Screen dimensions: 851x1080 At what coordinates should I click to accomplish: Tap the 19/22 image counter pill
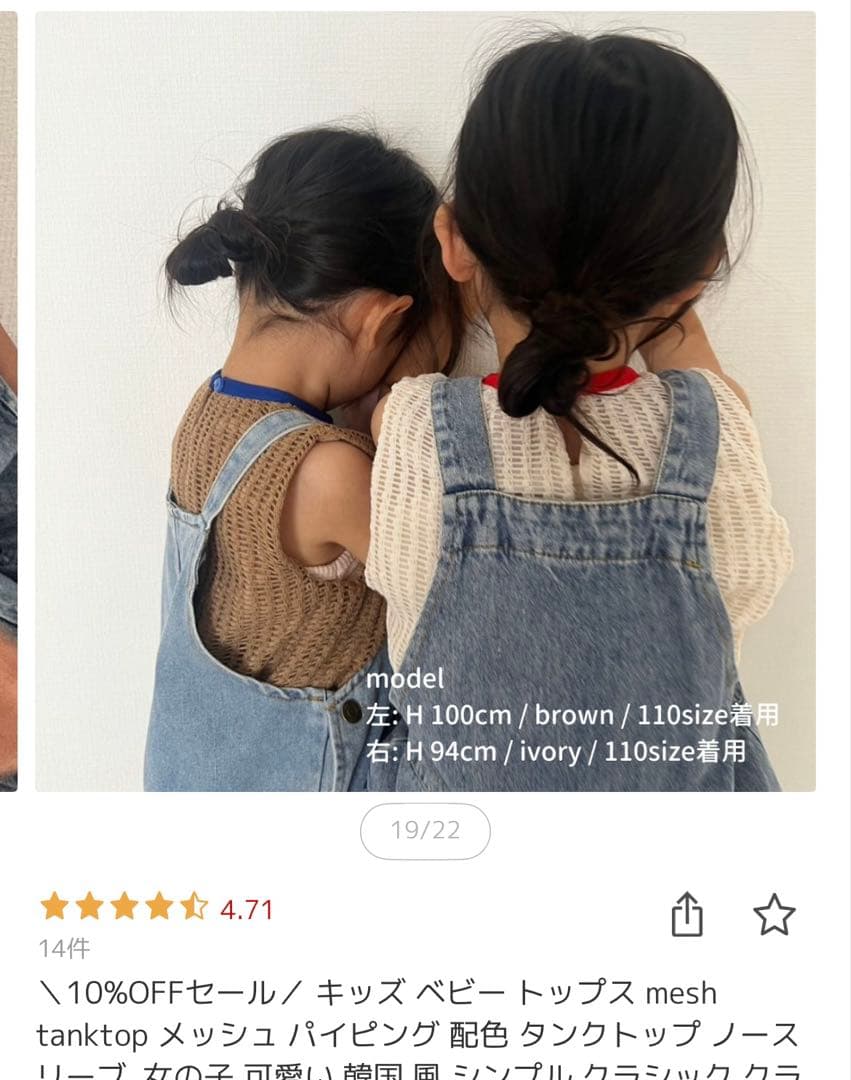[425, 831]
